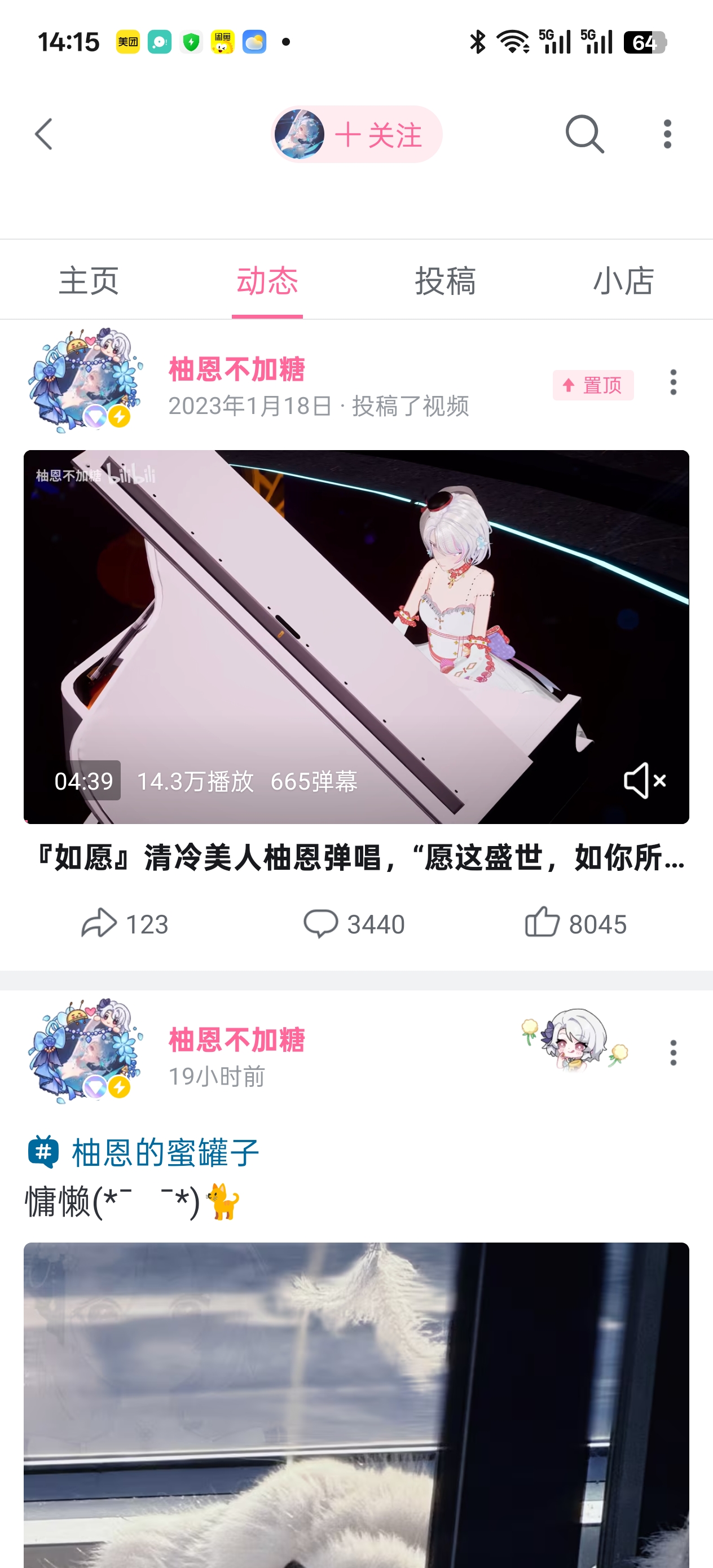
Task: Go back to previous page
Action: (x=44, y=134)
